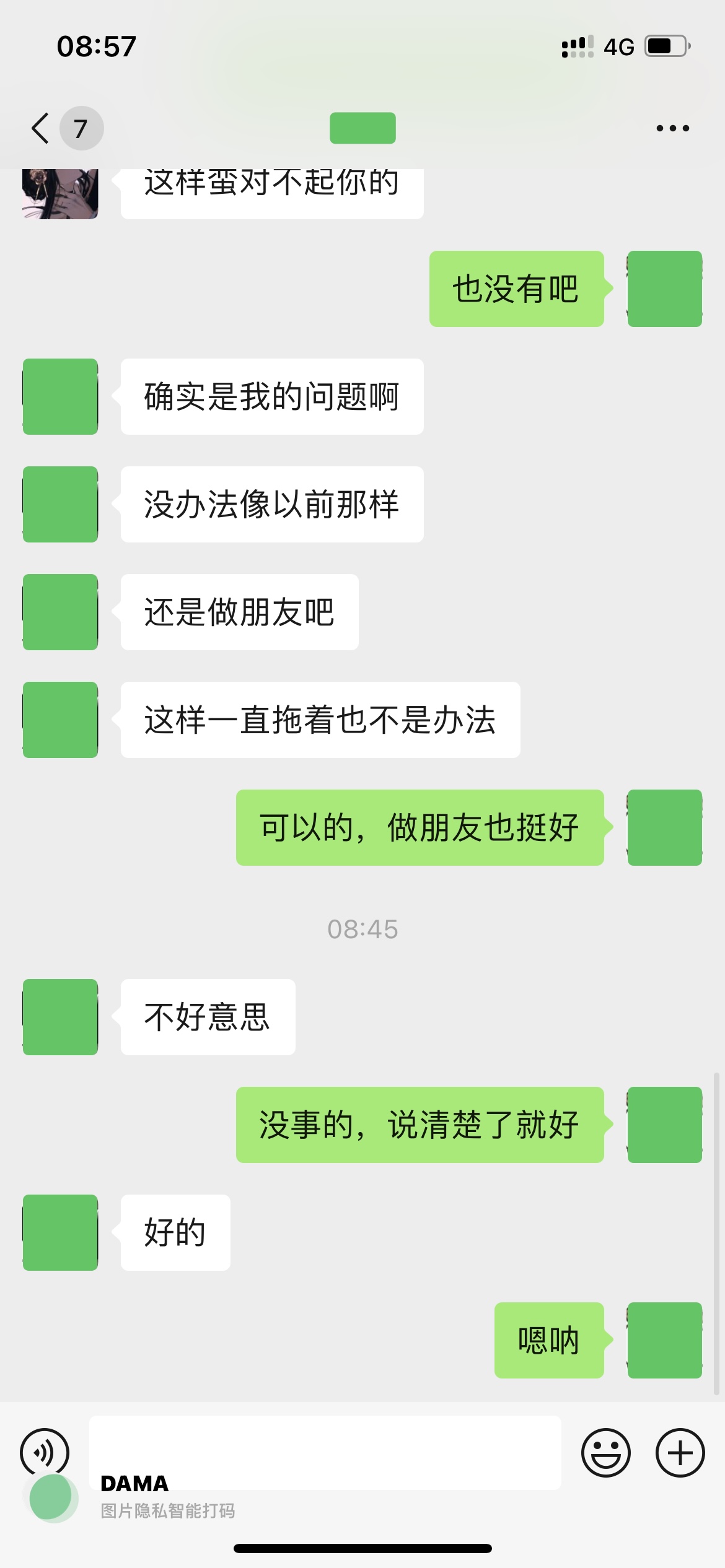
Task: Open sender avatar beside 还是做朋友吧
Action: [x=60, y=612]
